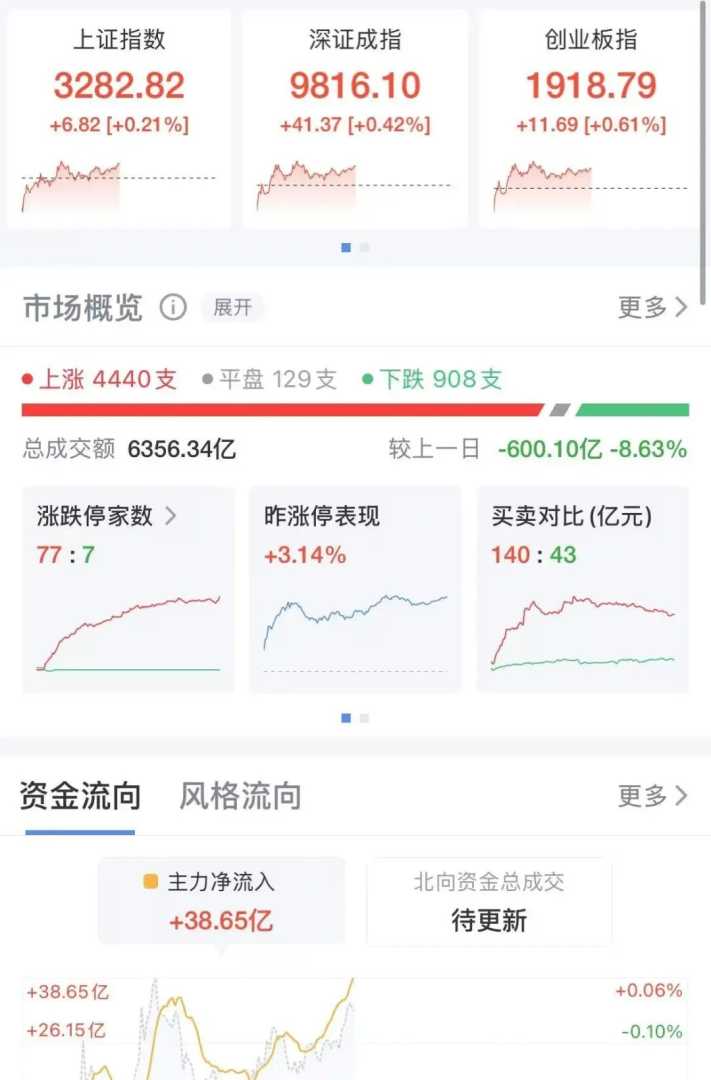Open the 昨涨停表现 chart card

point(355,590)
